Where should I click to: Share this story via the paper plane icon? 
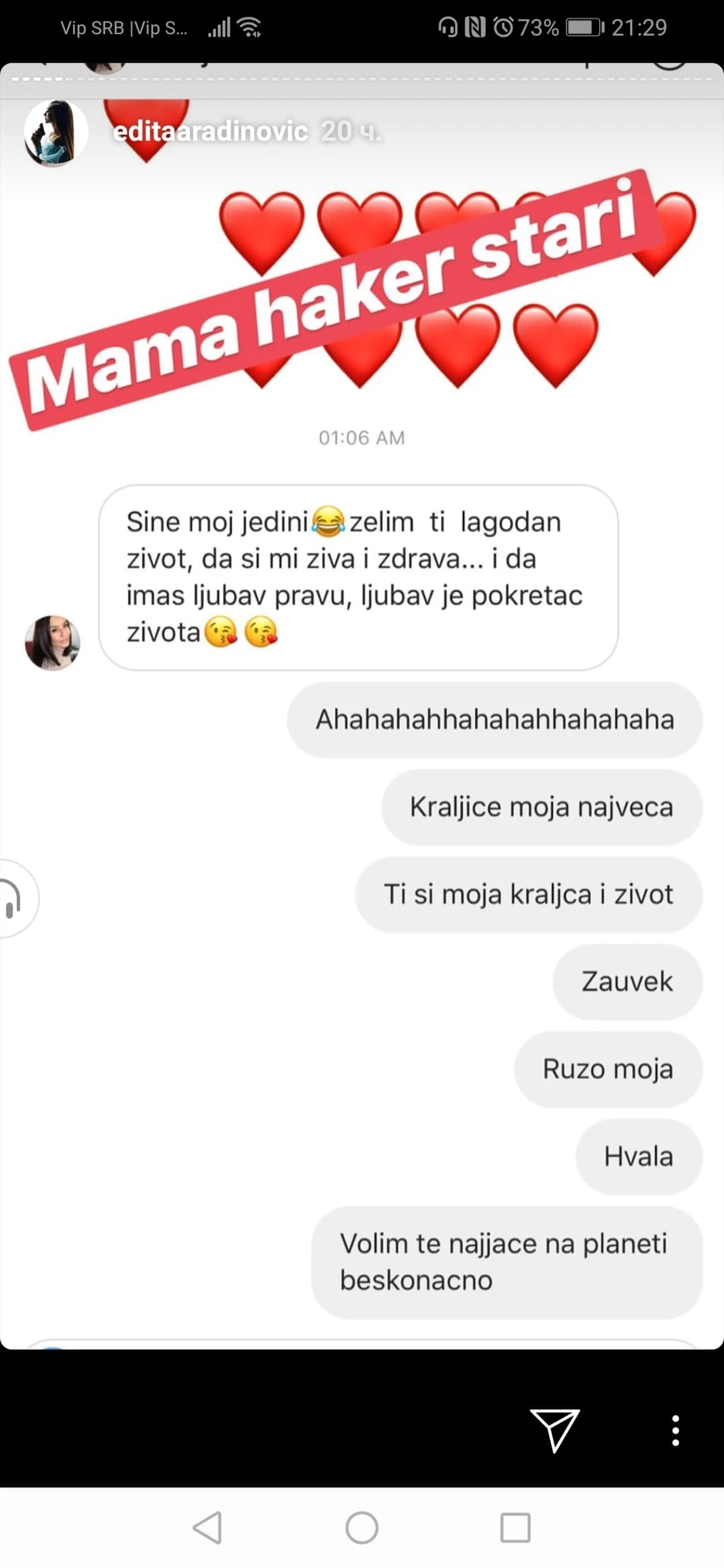click(554, 1430)
